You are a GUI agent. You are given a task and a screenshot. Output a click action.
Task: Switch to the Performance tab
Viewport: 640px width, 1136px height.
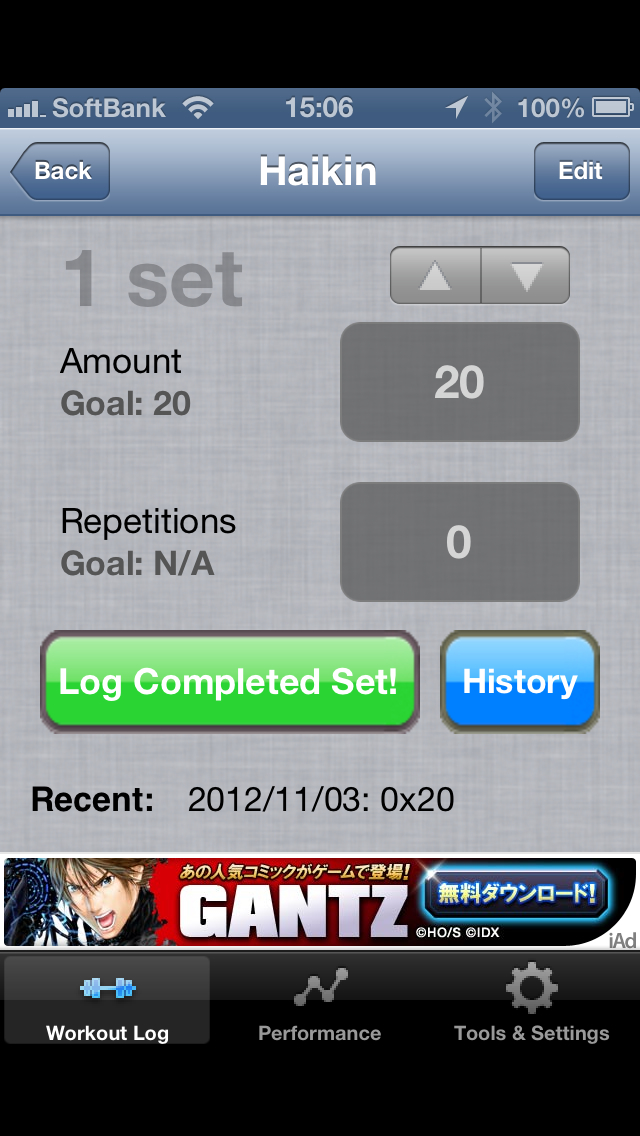(320, 1000)
